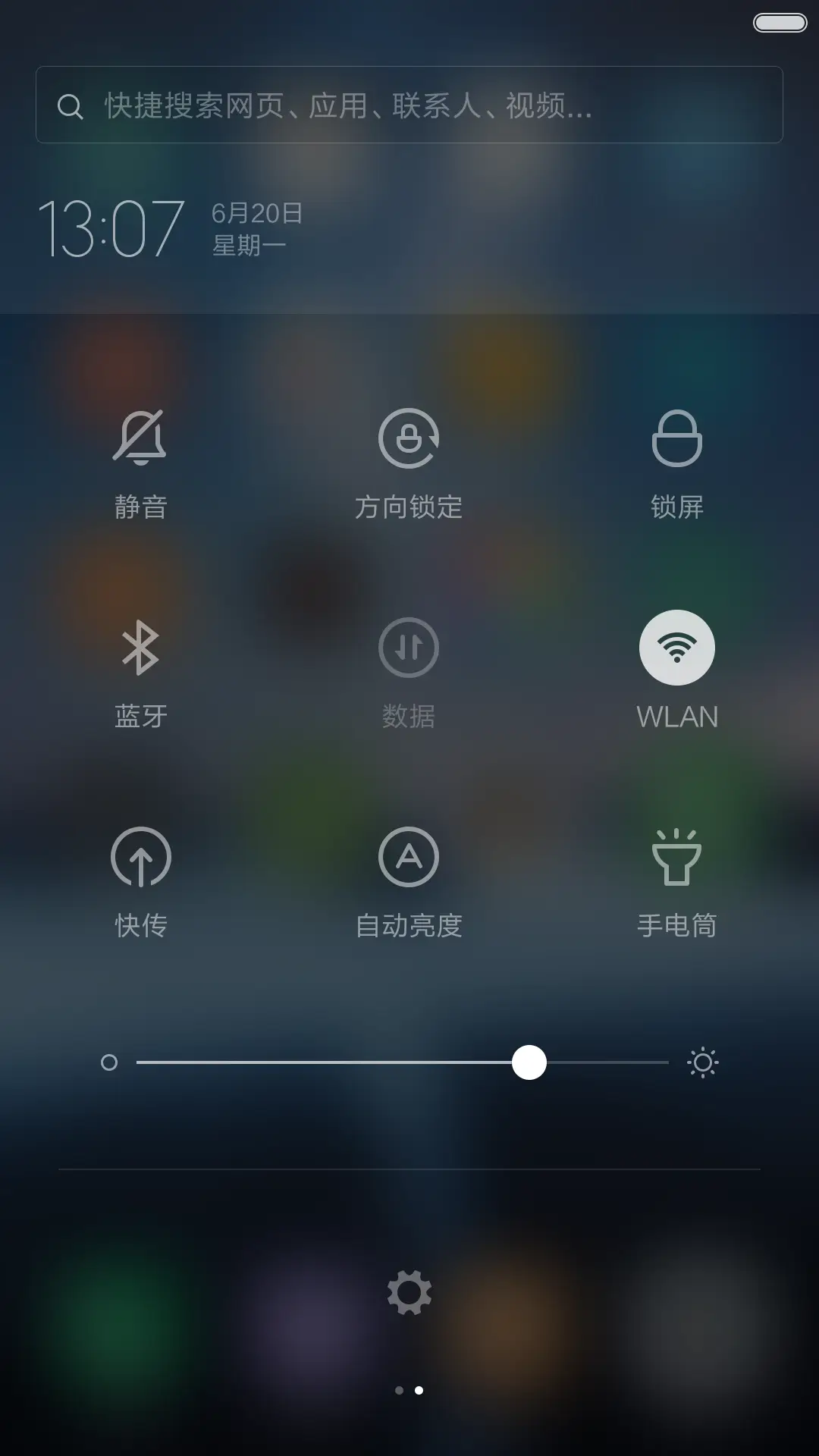Viewport: 819px width, 1456px height.
Task: Tap the 方向锁定 orientation lock icon
Action: coord(409,440)
